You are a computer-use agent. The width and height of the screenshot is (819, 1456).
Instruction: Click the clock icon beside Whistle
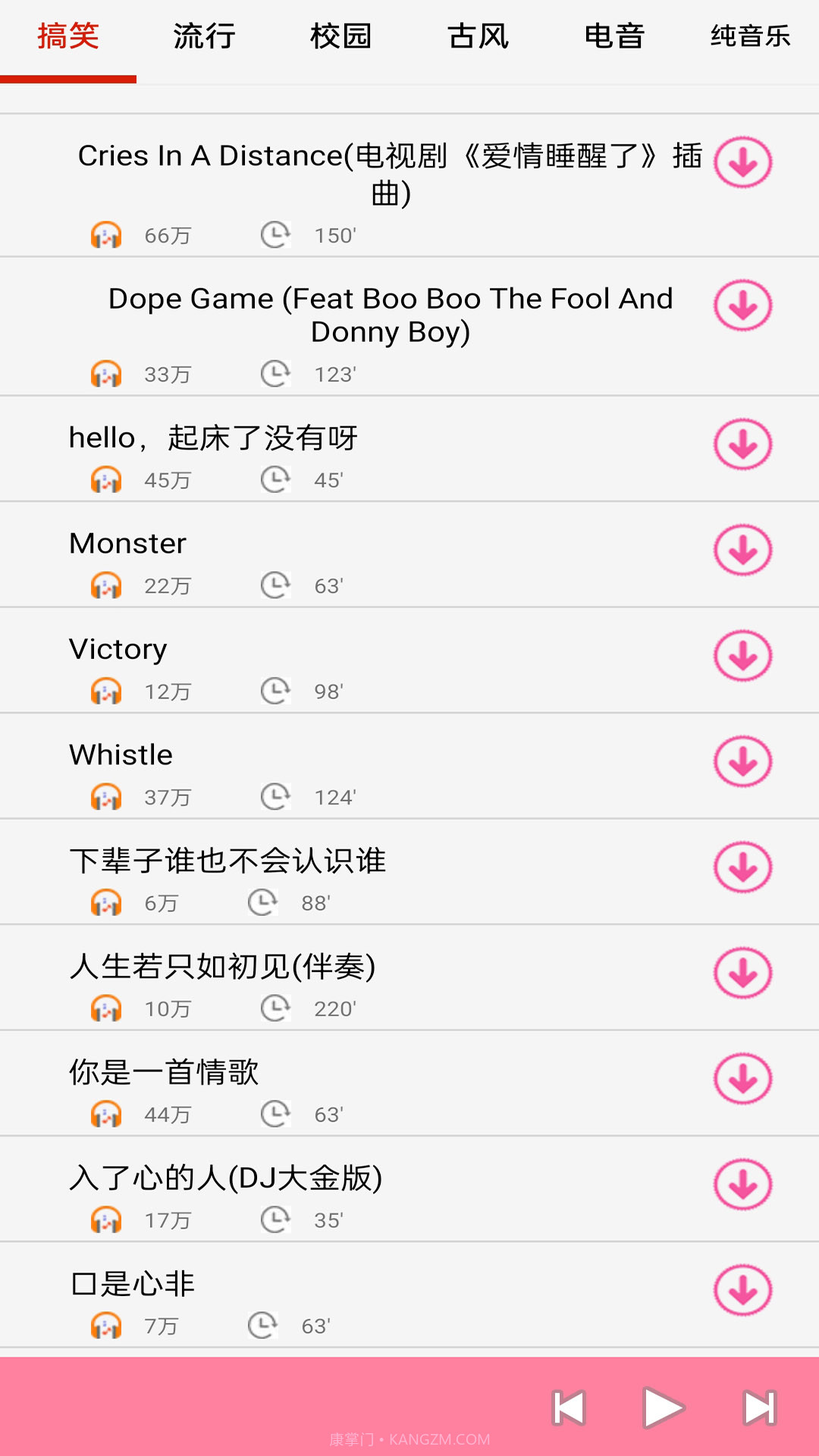pyautogui.click(x=275, y=797)
